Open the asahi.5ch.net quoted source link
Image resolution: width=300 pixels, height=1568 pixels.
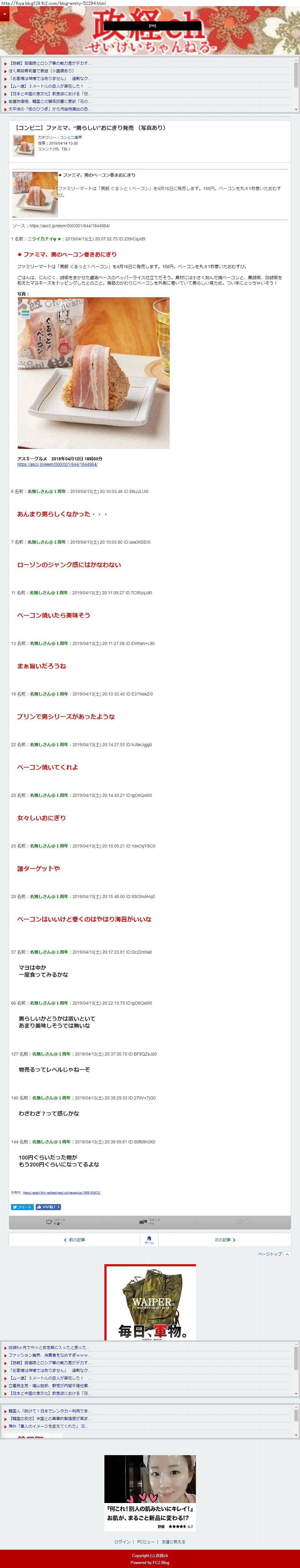61,1192
